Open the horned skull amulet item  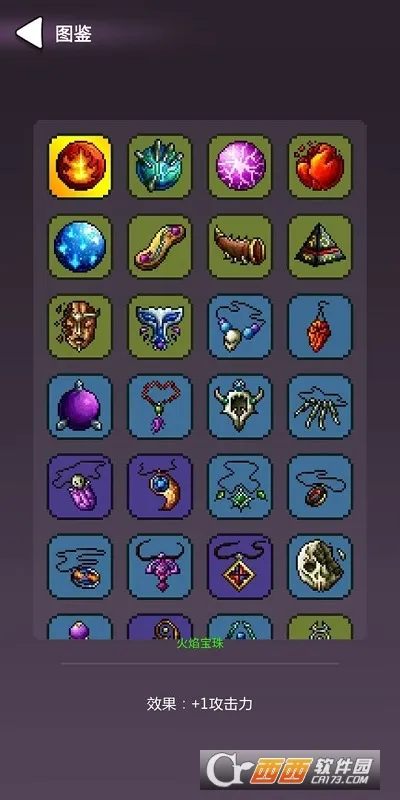click(x=240, y=407)
